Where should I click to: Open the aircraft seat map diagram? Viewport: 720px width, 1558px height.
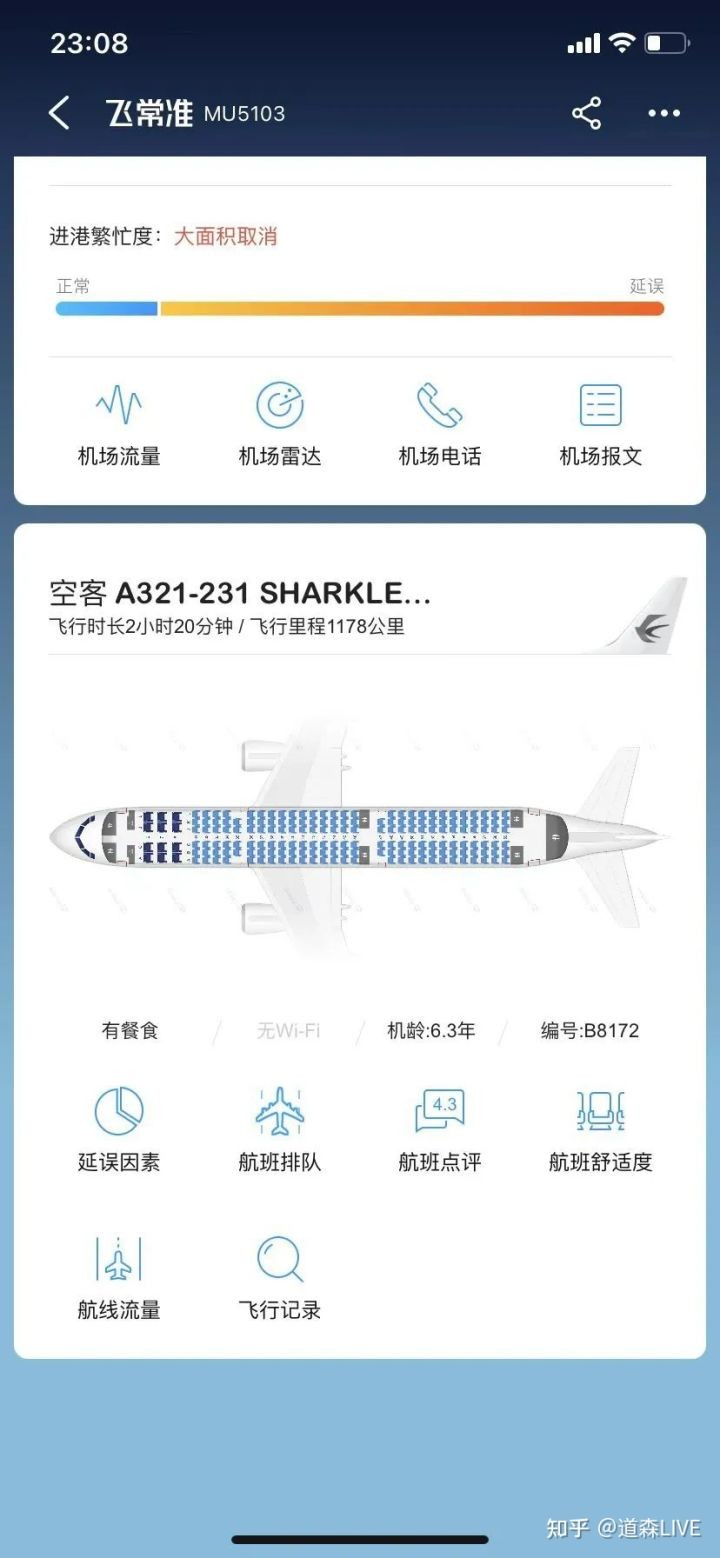358,836
